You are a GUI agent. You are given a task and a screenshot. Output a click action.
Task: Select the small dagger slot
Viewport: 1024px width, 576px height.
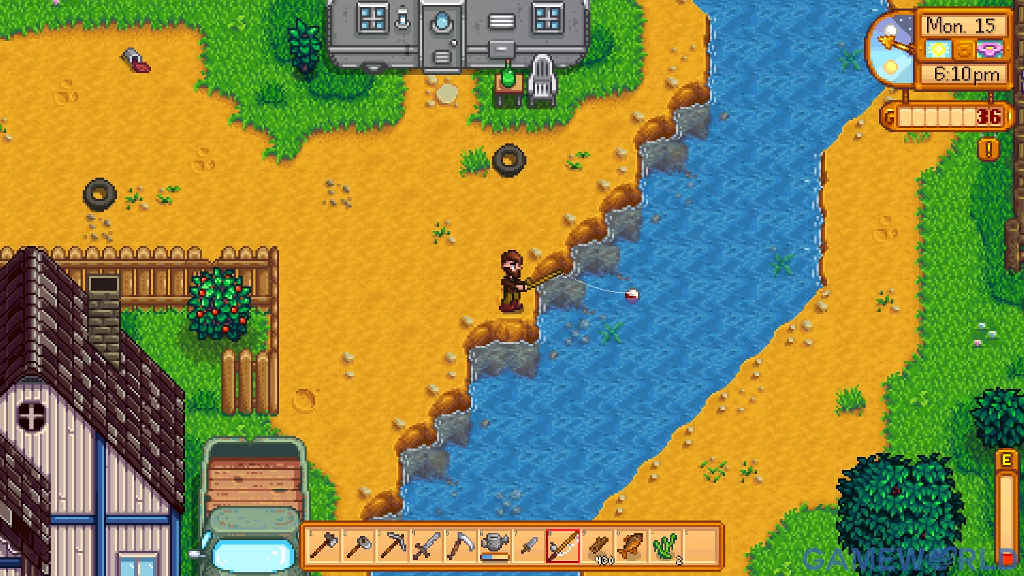click(529, 546)
